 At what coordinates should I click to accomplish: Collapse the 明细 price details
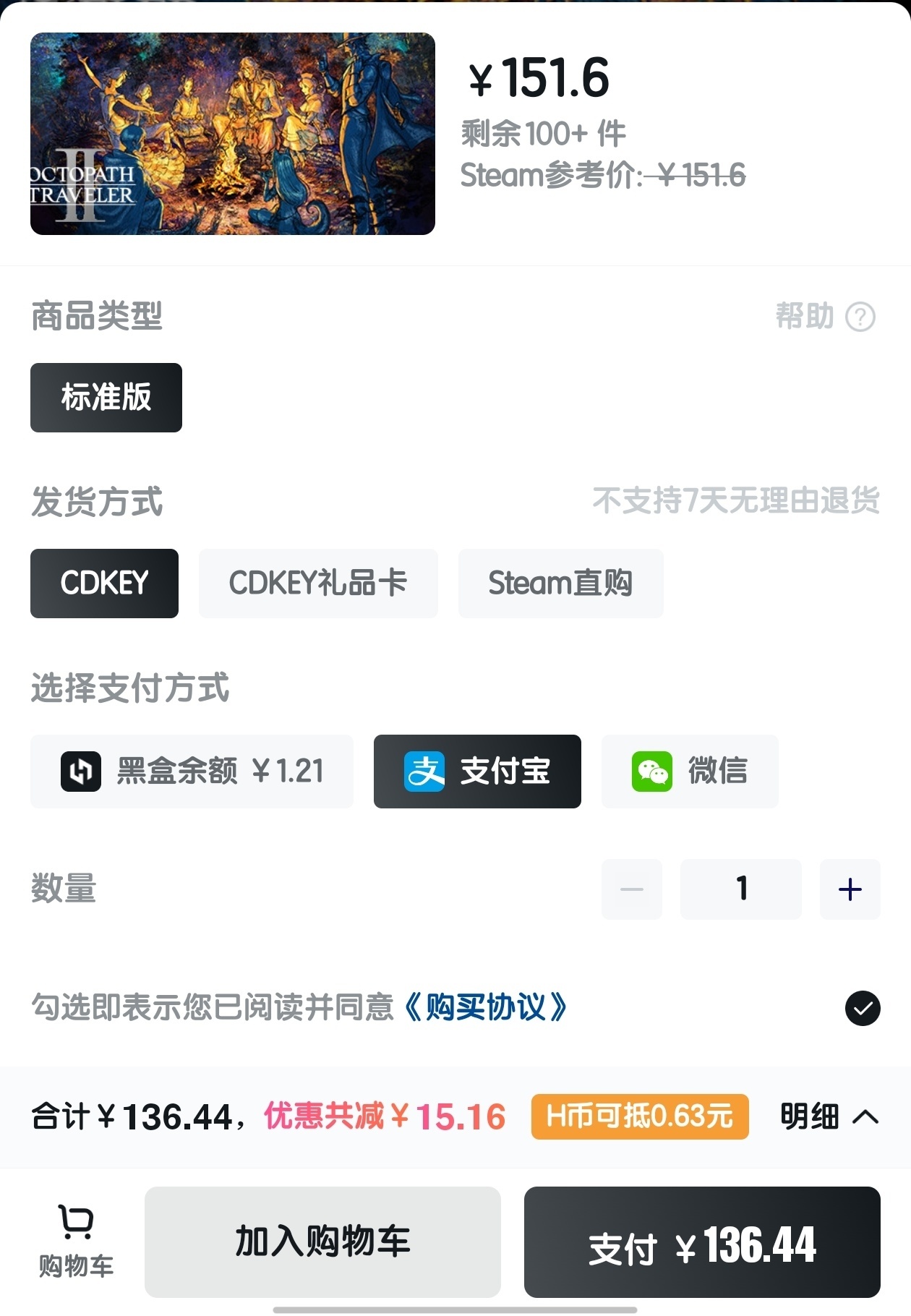tap(830, 1117)
